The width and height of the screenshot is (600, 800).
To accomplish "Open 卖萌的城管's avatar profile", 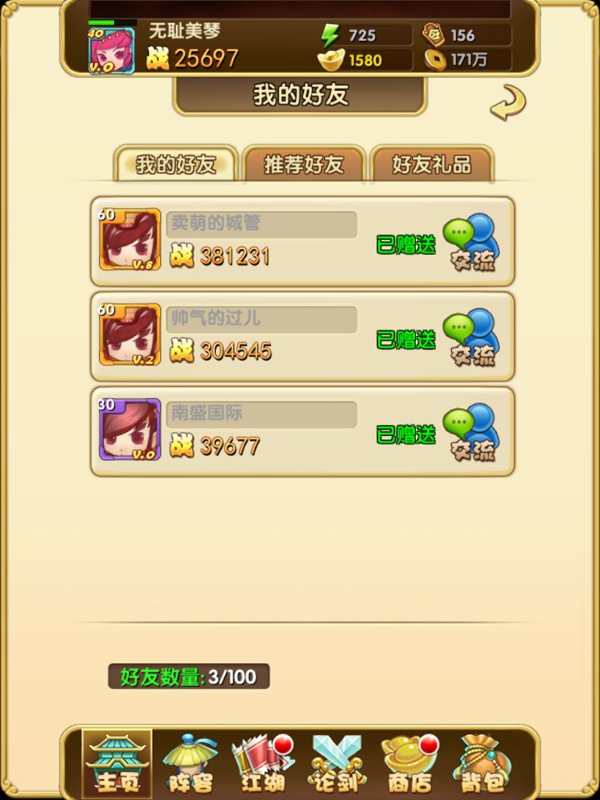I will click(129, 240).
